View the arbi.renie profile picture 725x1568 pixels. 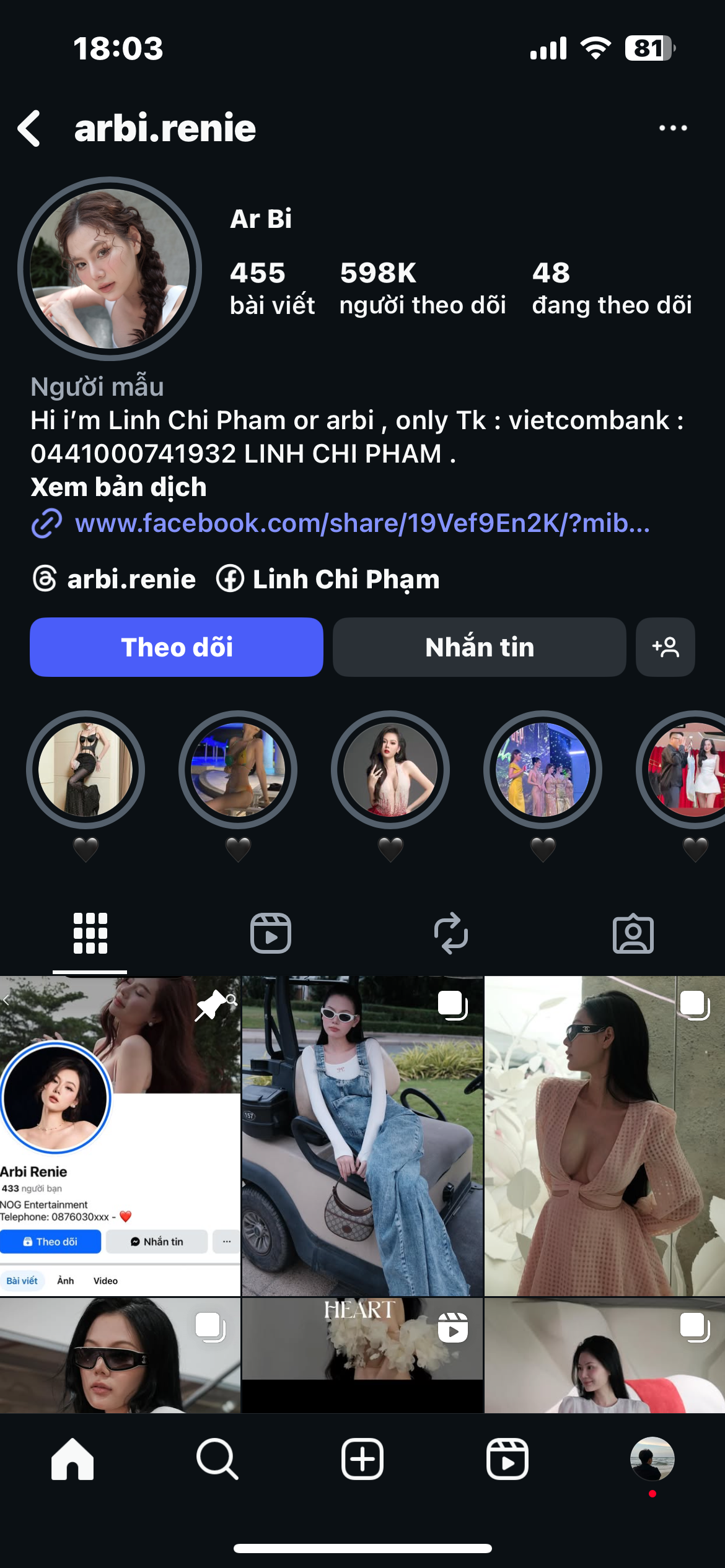110,268
